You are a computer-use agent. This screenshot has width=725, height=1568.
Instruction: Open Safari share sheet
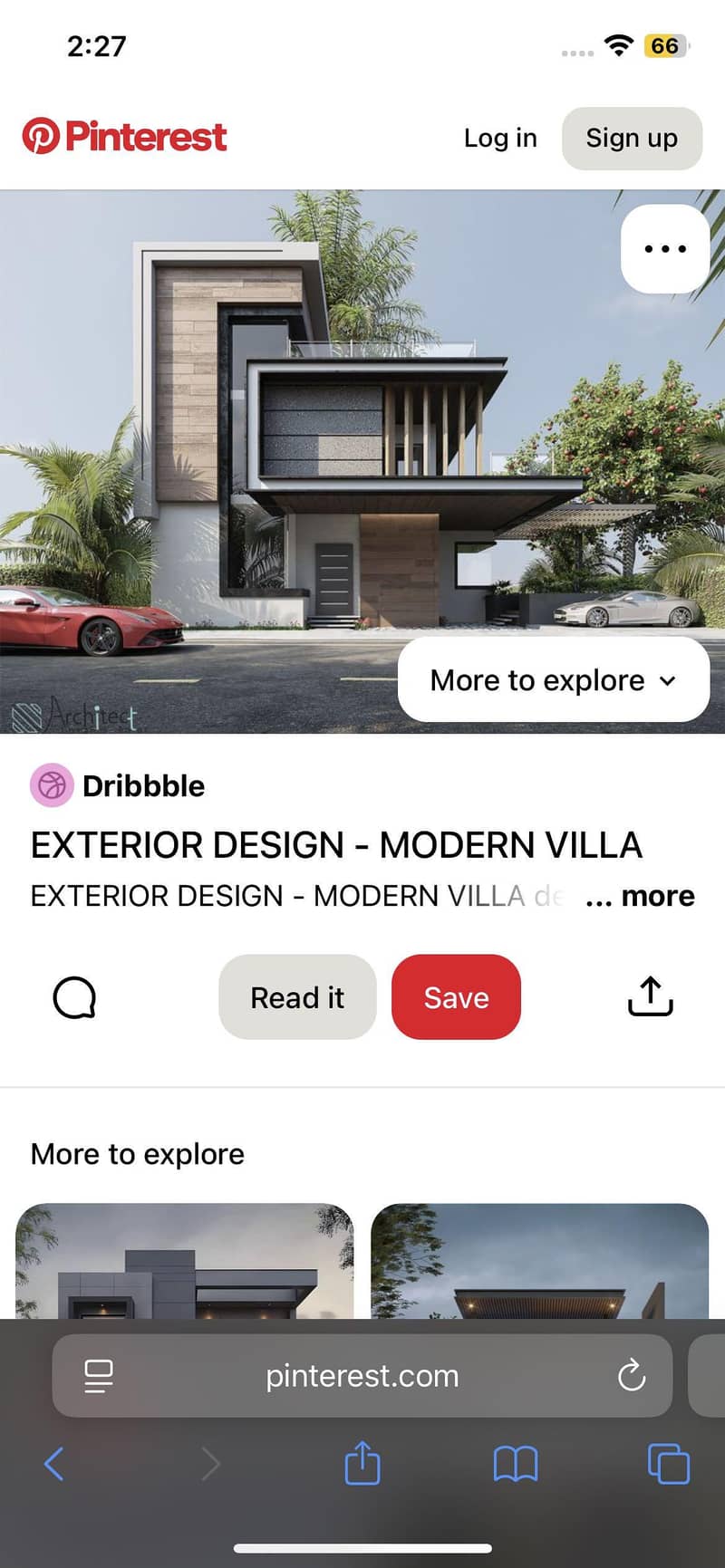click(x=362, y=1464)
